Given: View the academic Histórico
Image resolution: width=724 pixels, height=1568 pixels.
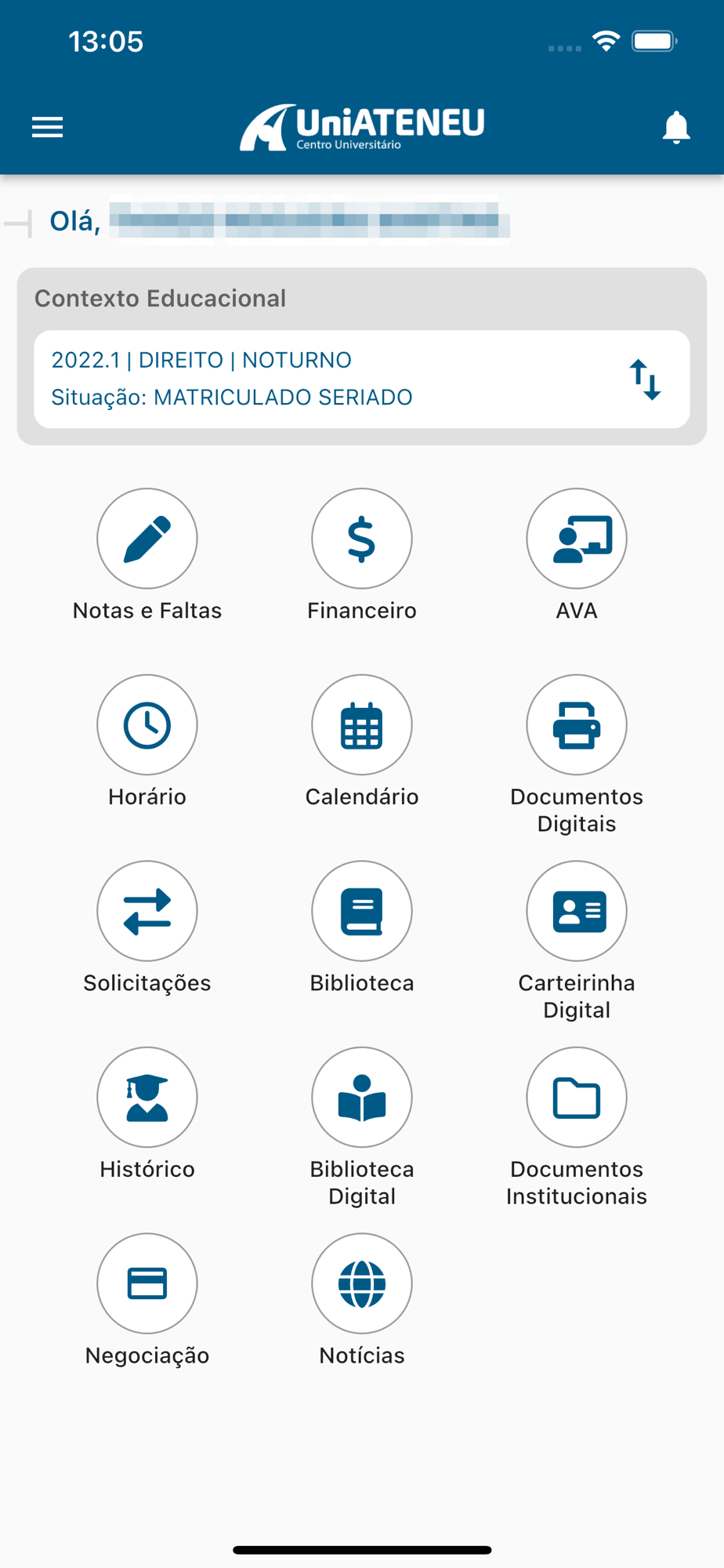Looking at the screenshot, I should 147,1097.
